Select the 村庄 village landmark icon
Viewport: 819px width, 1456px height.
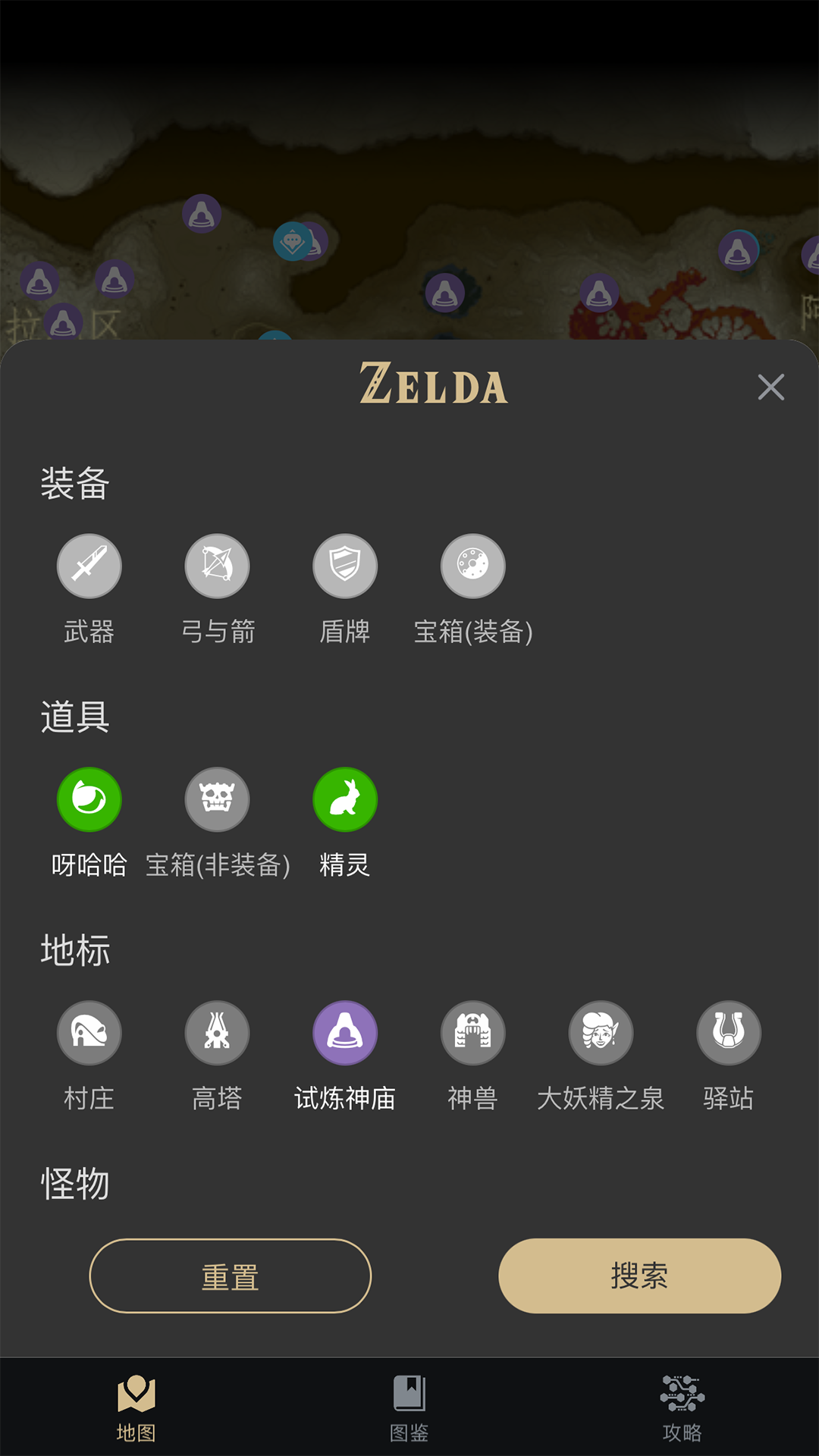pos(89,1032)
